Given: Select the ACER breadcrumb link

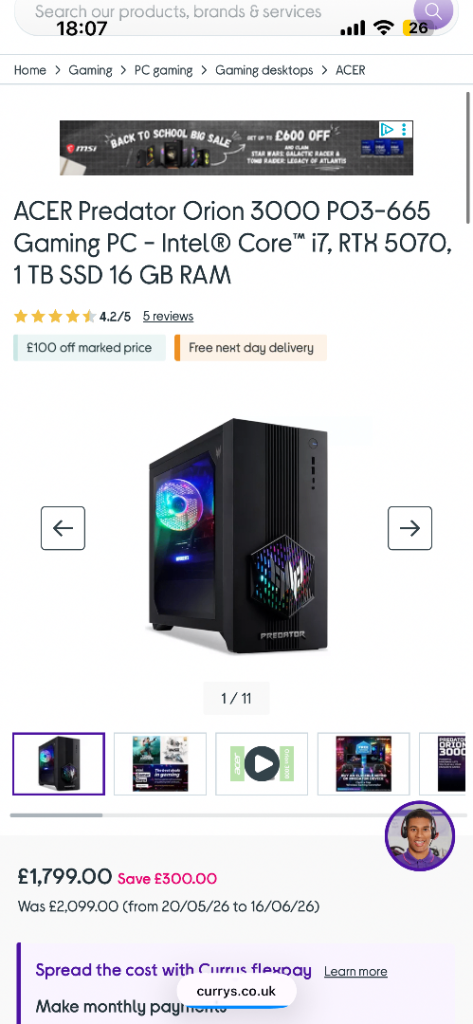Looking at the screenshot, I should 350,71.
